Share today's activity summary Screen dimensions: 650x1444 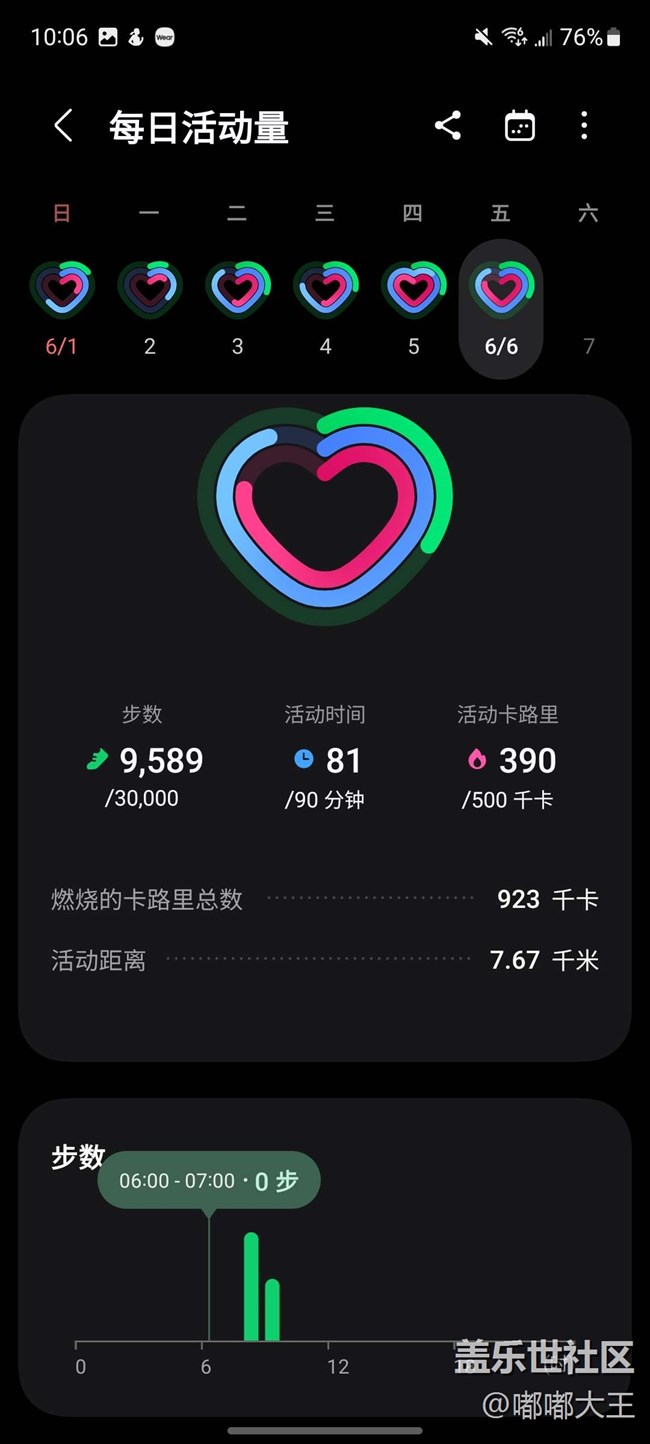point(447,126)
